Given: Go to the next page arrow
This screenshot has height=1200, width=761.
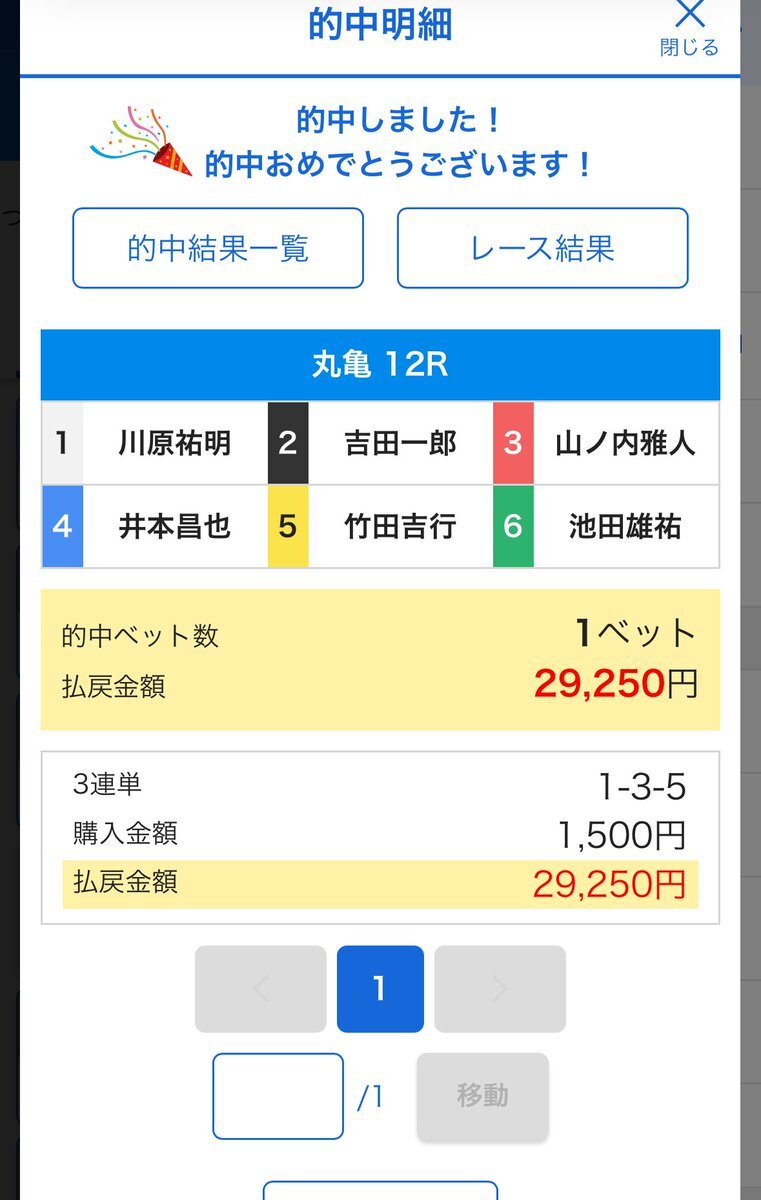Looking at the screenshot, I should point(500,989).
